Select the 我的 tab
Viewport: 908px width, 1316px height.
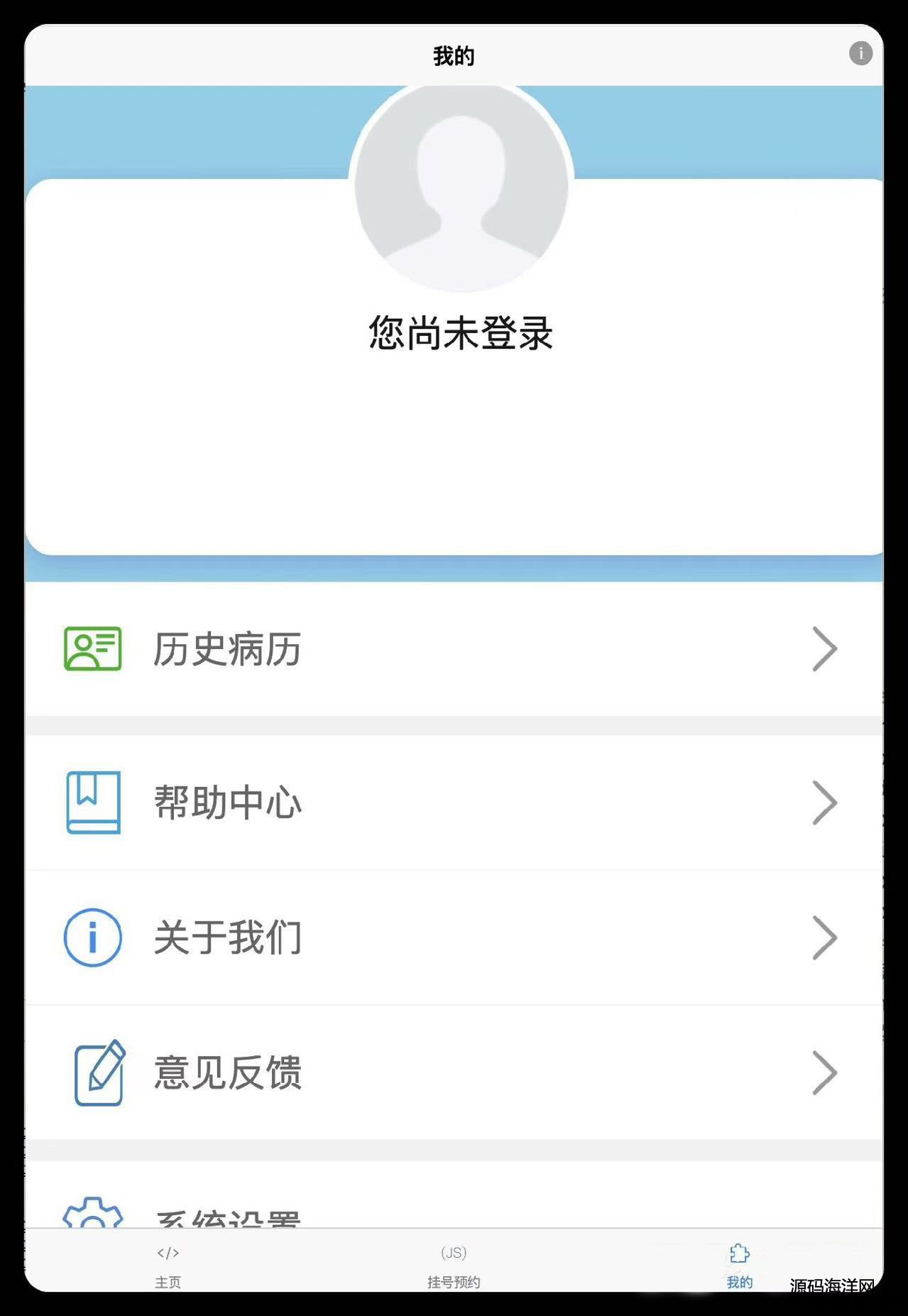739,1266
